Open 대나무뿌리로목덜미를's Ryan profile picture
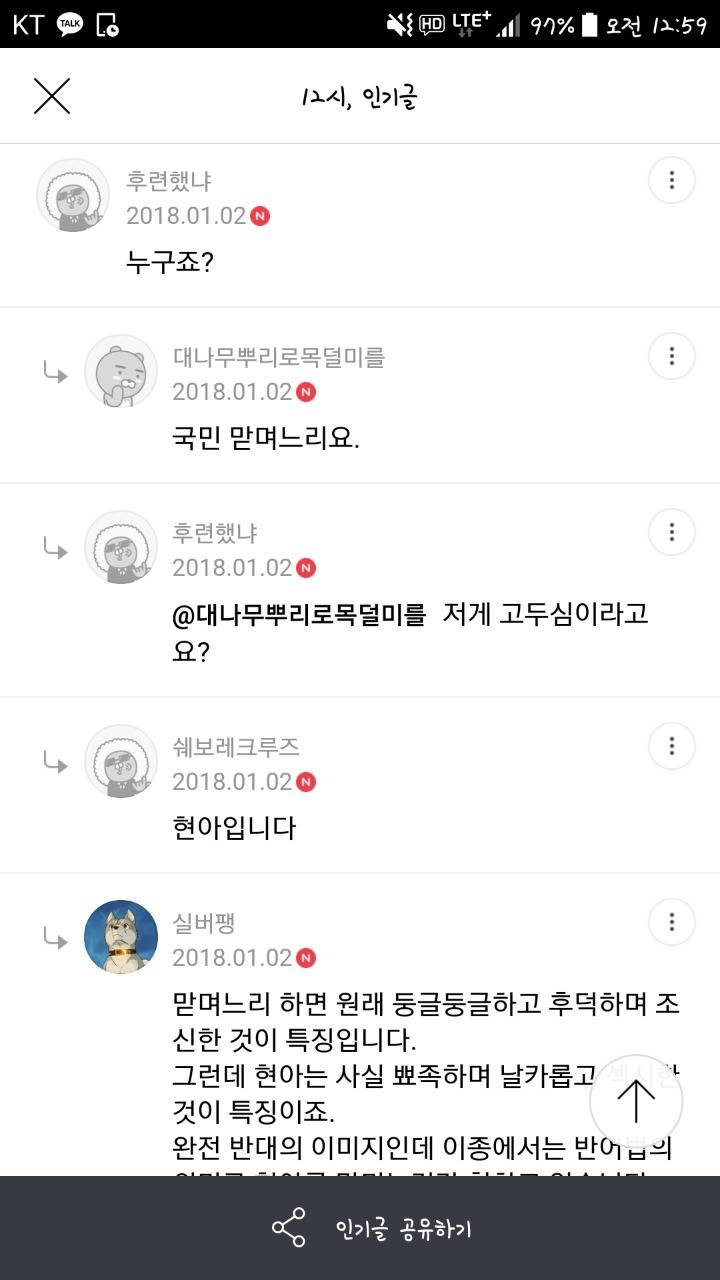Image resolution: width=720 pixels, height=1280 pixels. (120, 370)
